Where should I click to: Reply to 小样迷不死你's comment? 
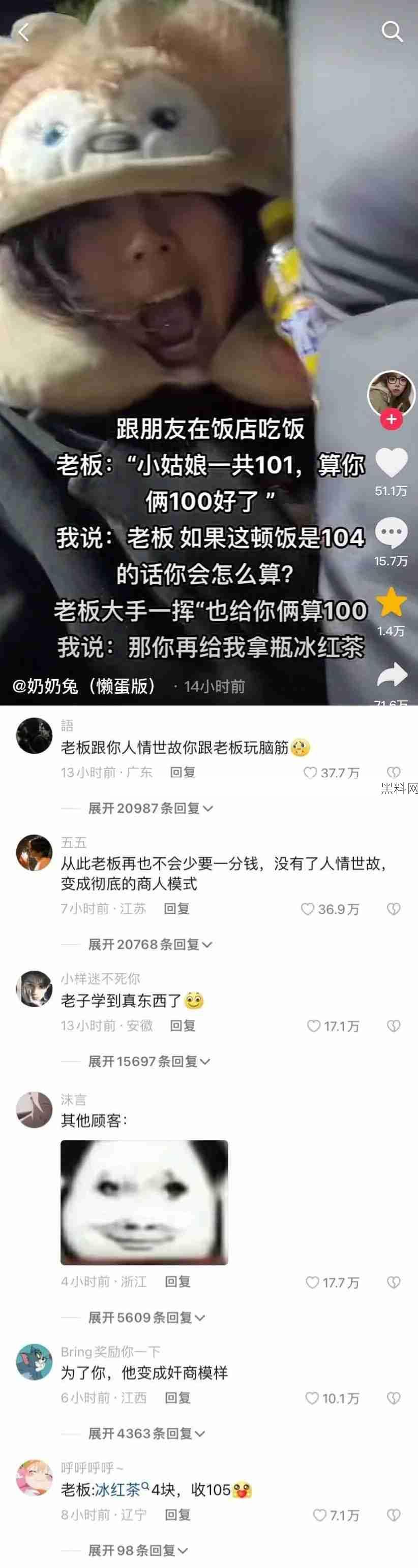click(183, 1026)
